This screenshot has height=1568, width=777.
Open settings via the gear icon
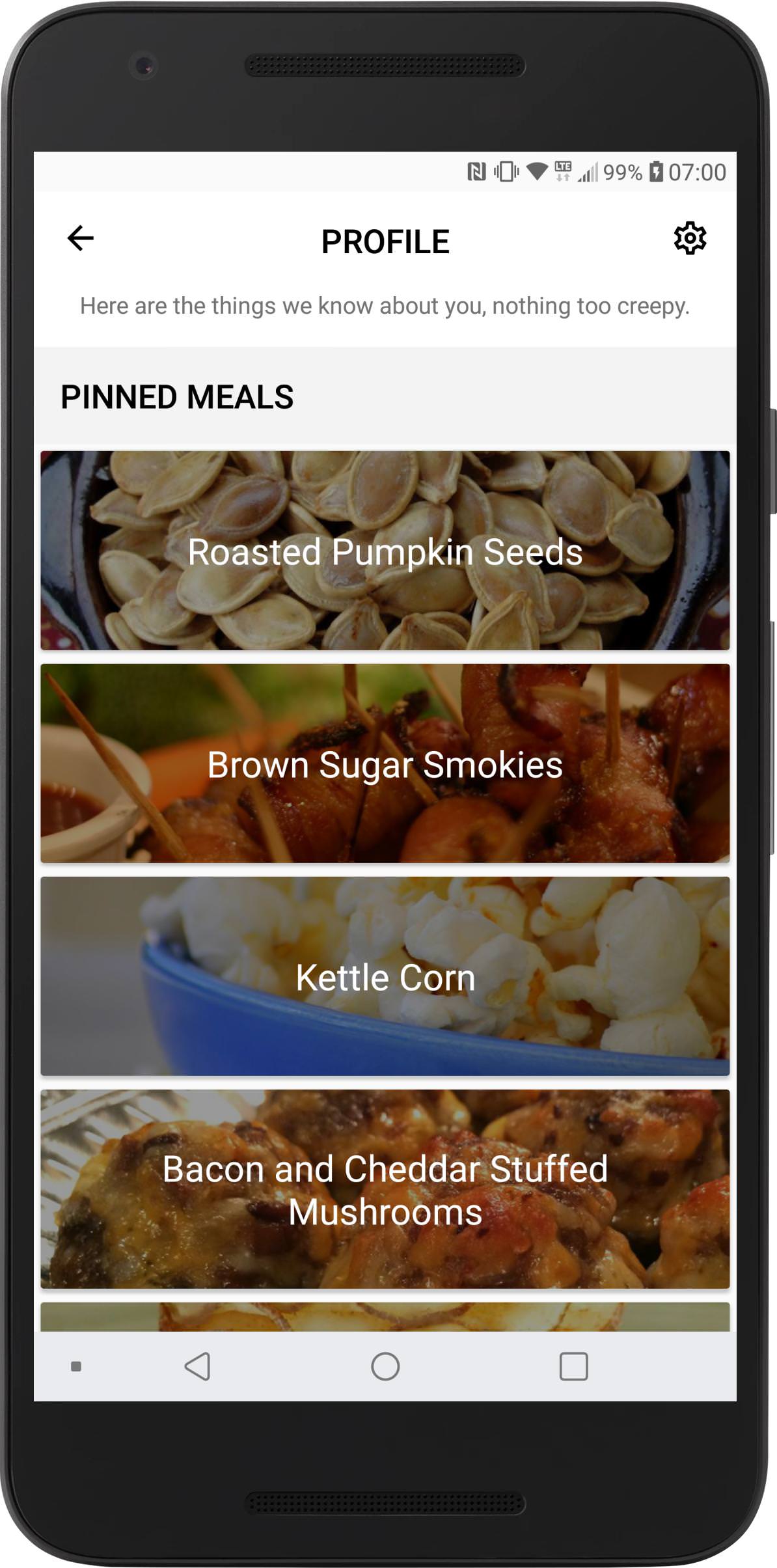(690, 238)
